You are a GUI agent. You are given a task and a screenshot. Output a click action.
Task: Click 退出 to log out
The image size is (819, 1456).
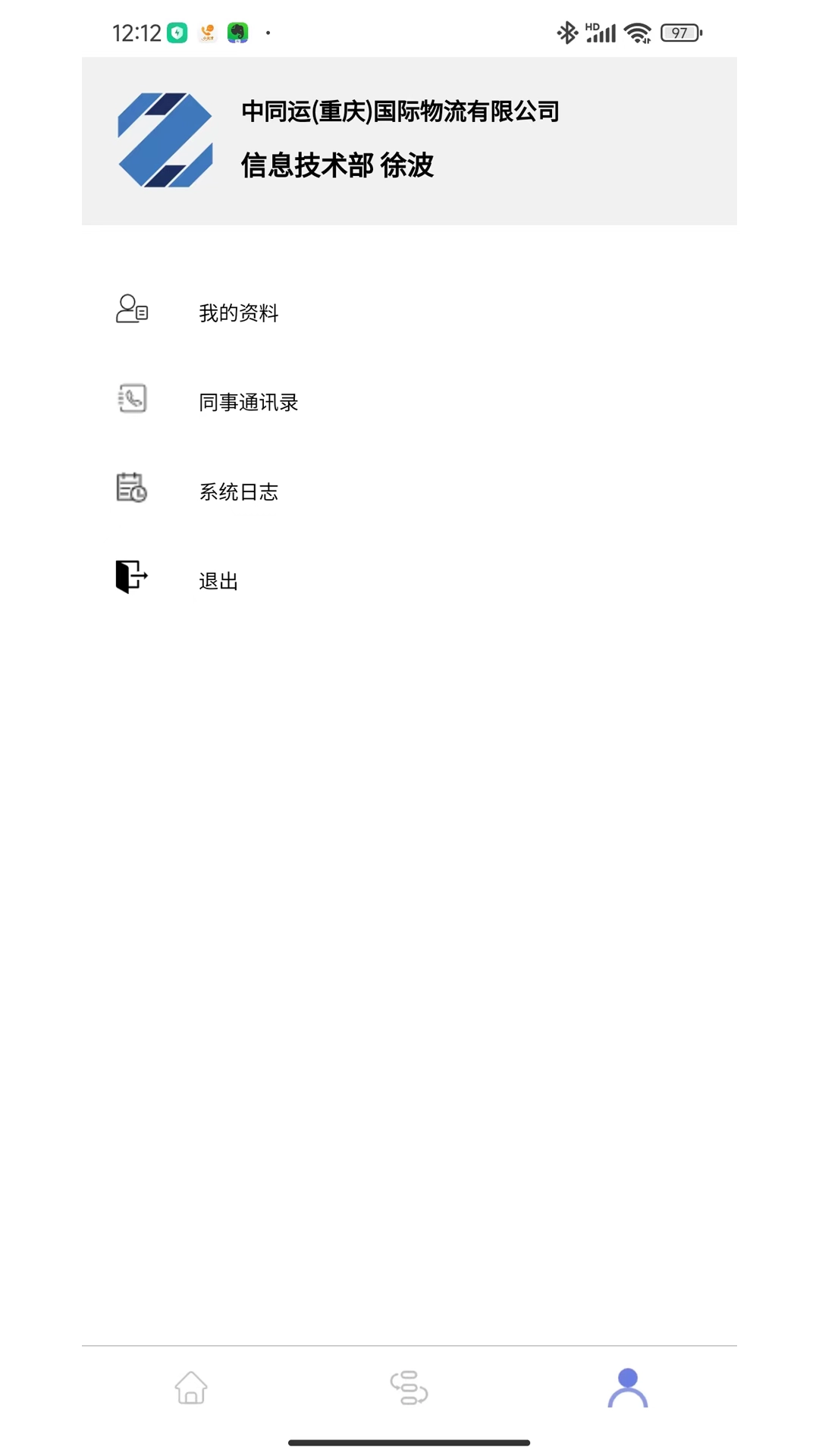218,580
